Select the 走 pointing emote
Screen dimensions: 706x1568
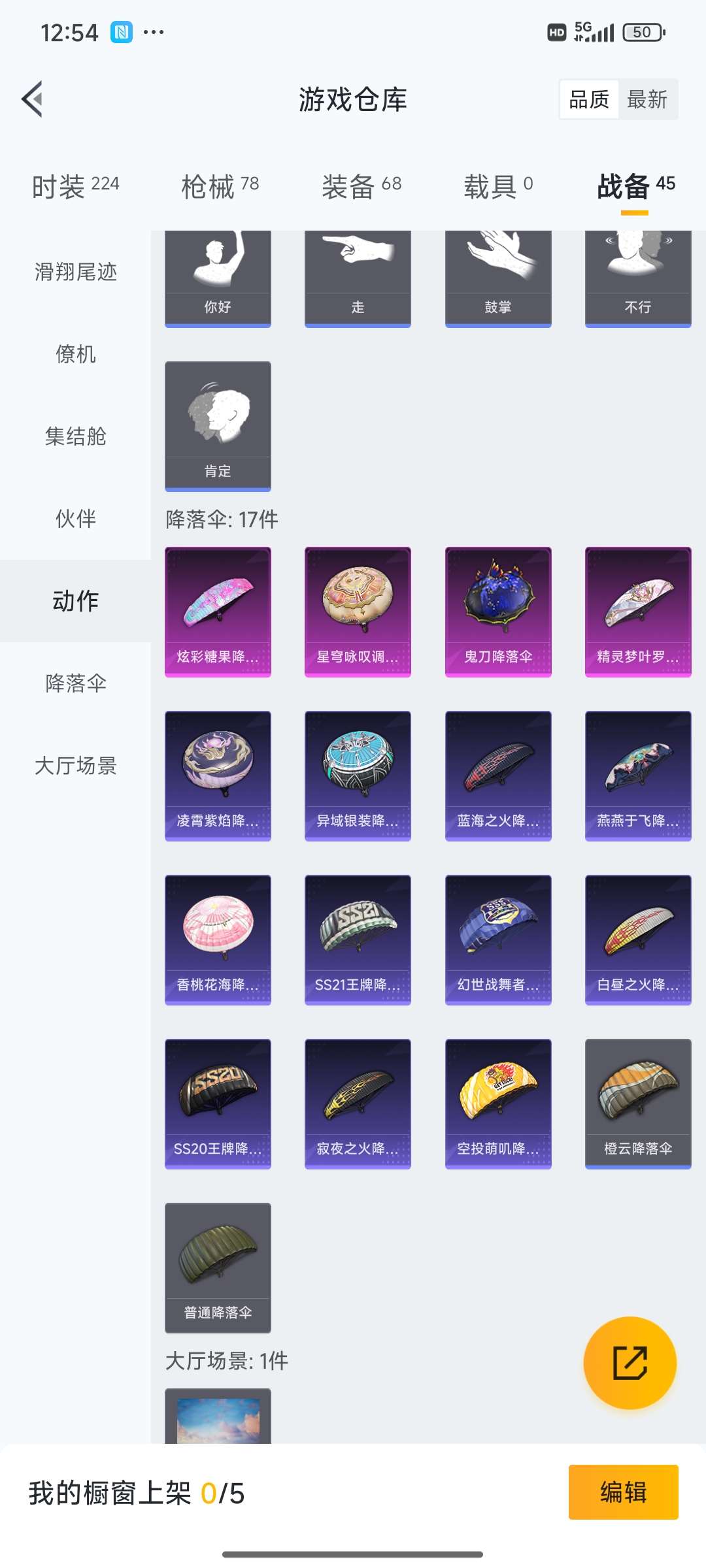click(358, 278)
